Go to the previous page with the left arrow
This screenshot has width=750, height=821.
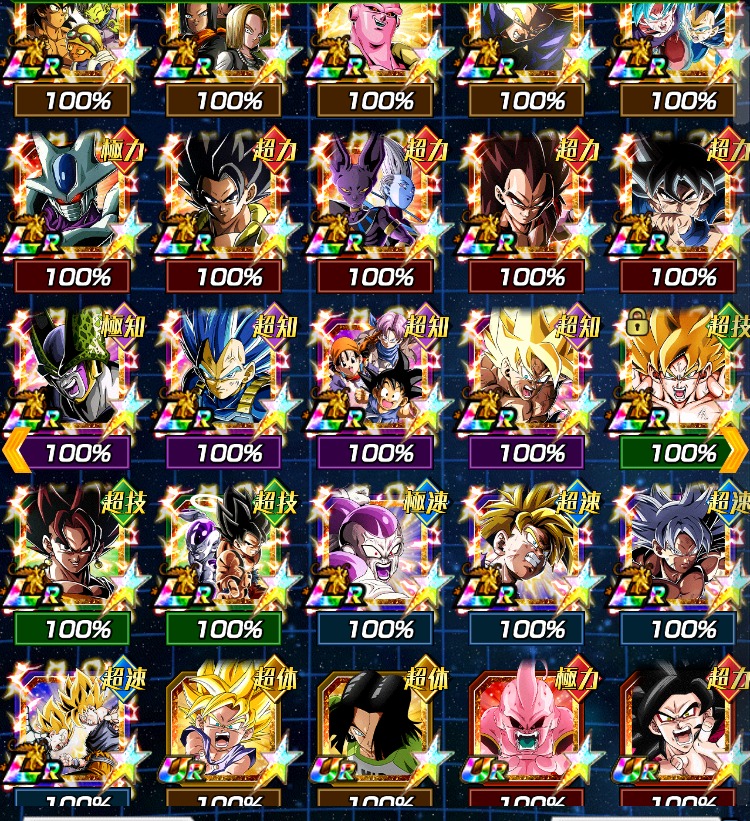point(16,451)
